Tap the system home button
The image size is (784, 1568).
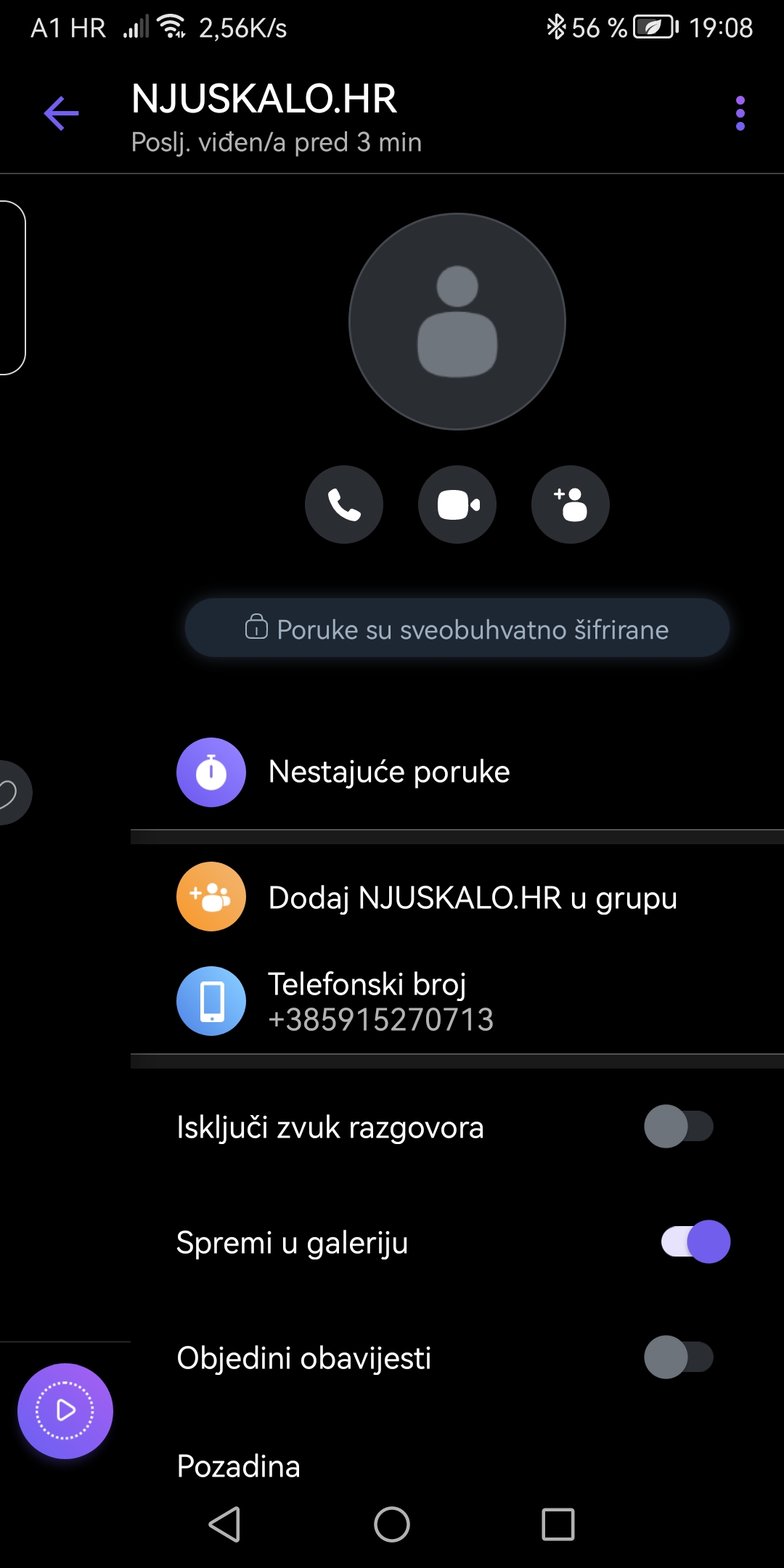392,1524
